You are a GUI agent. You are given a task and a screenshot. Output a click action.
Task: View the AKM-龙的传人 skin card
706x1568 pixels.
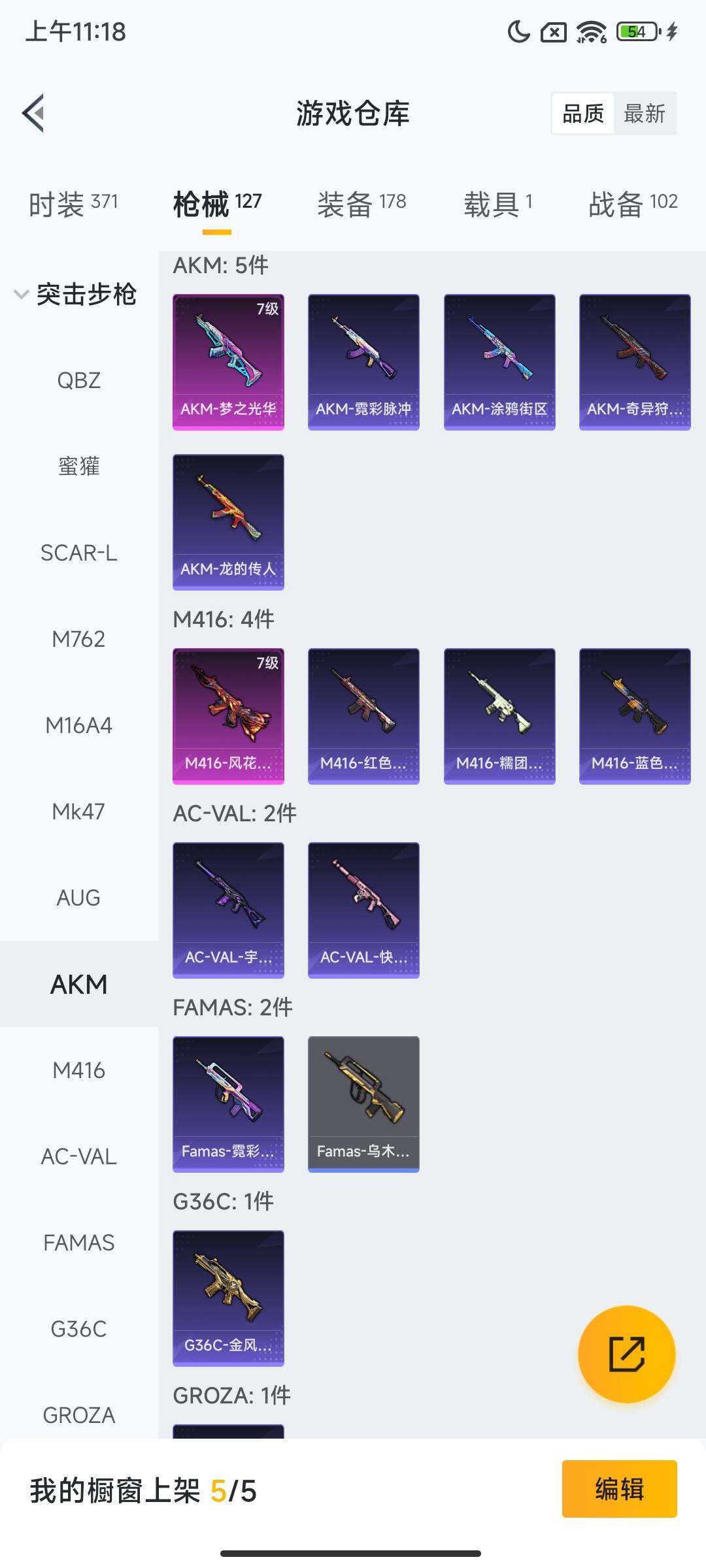228,522
